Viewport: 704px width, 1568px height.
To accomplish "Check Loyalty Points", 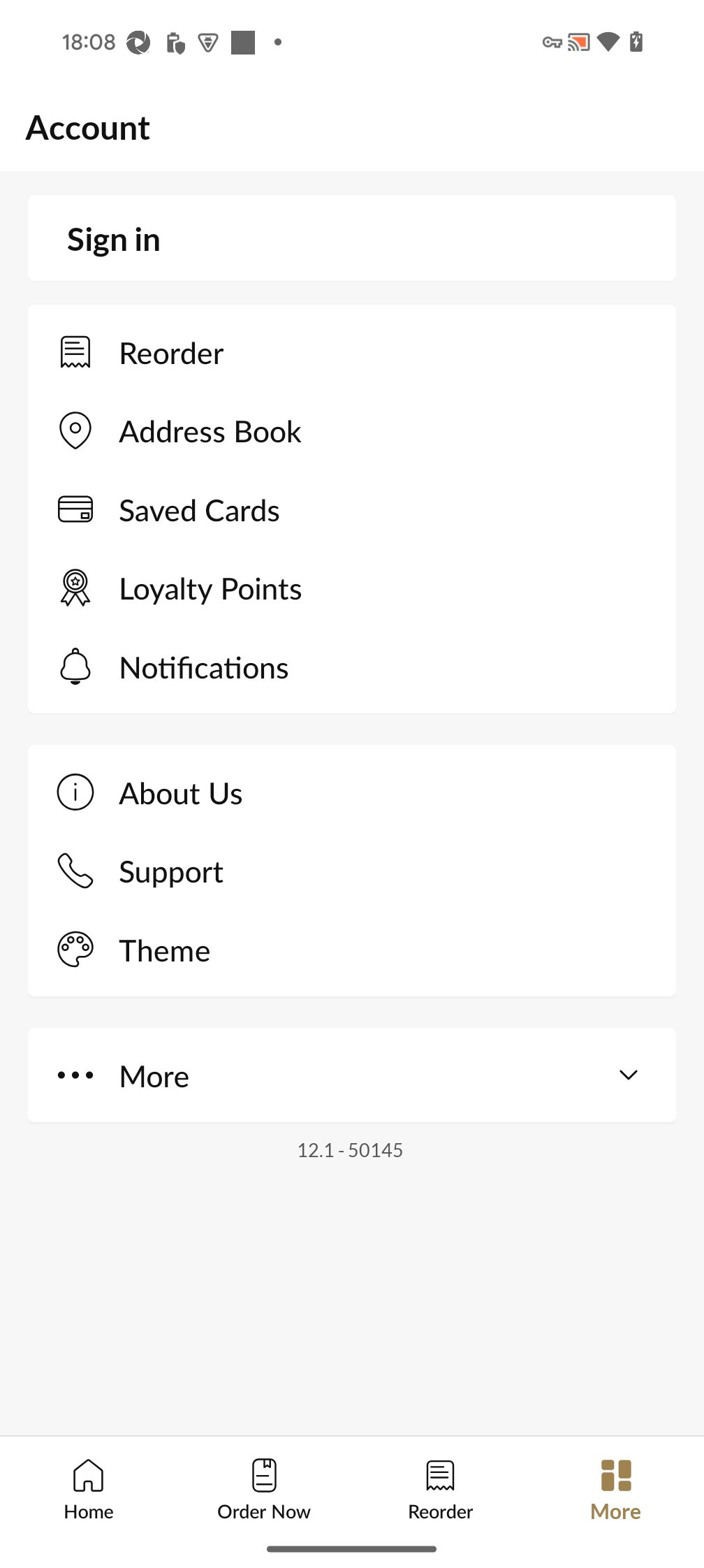I will coord(210,589).
